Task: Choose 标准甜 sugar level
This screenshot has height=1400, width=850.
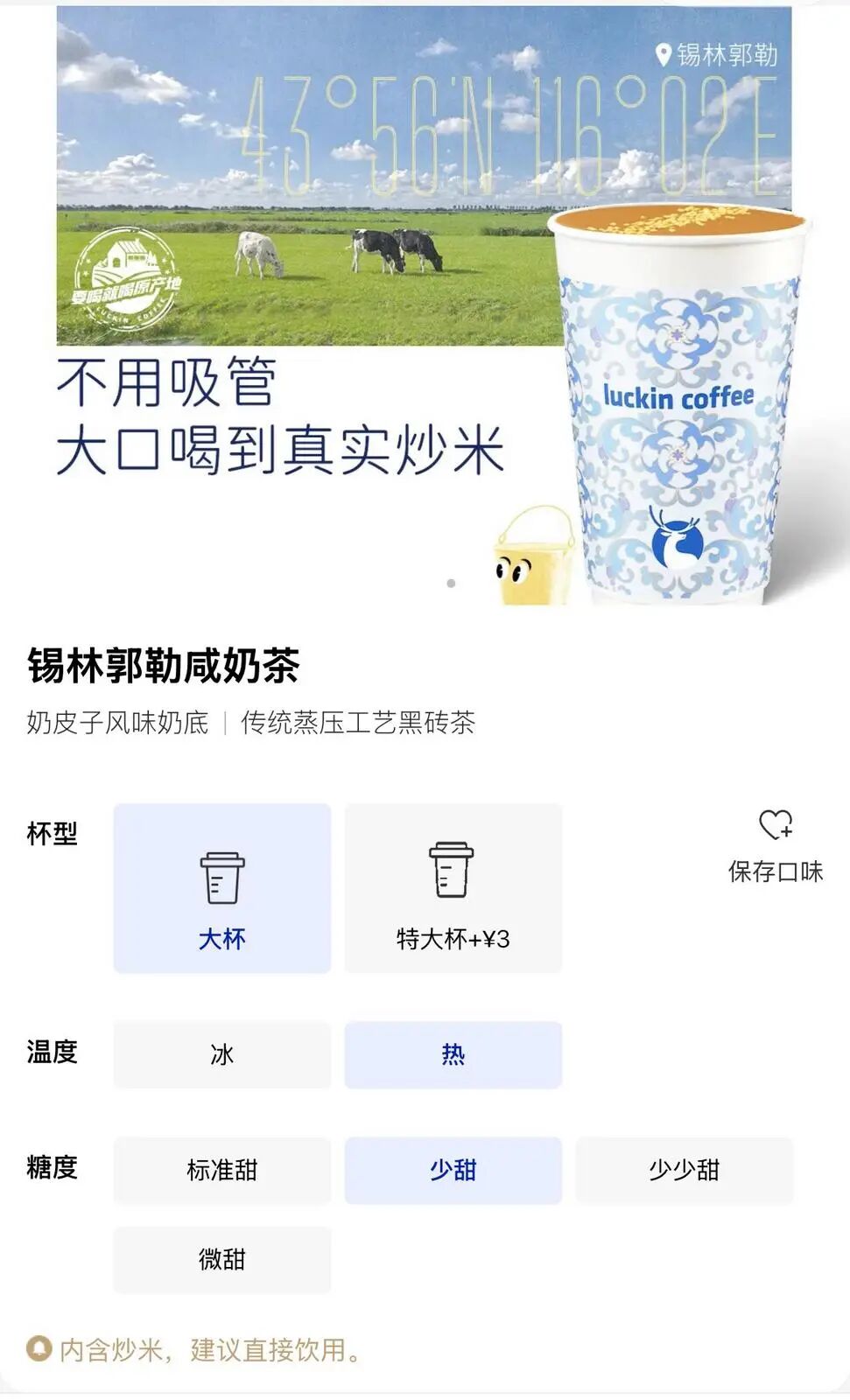Action: tap(222, 1170)
